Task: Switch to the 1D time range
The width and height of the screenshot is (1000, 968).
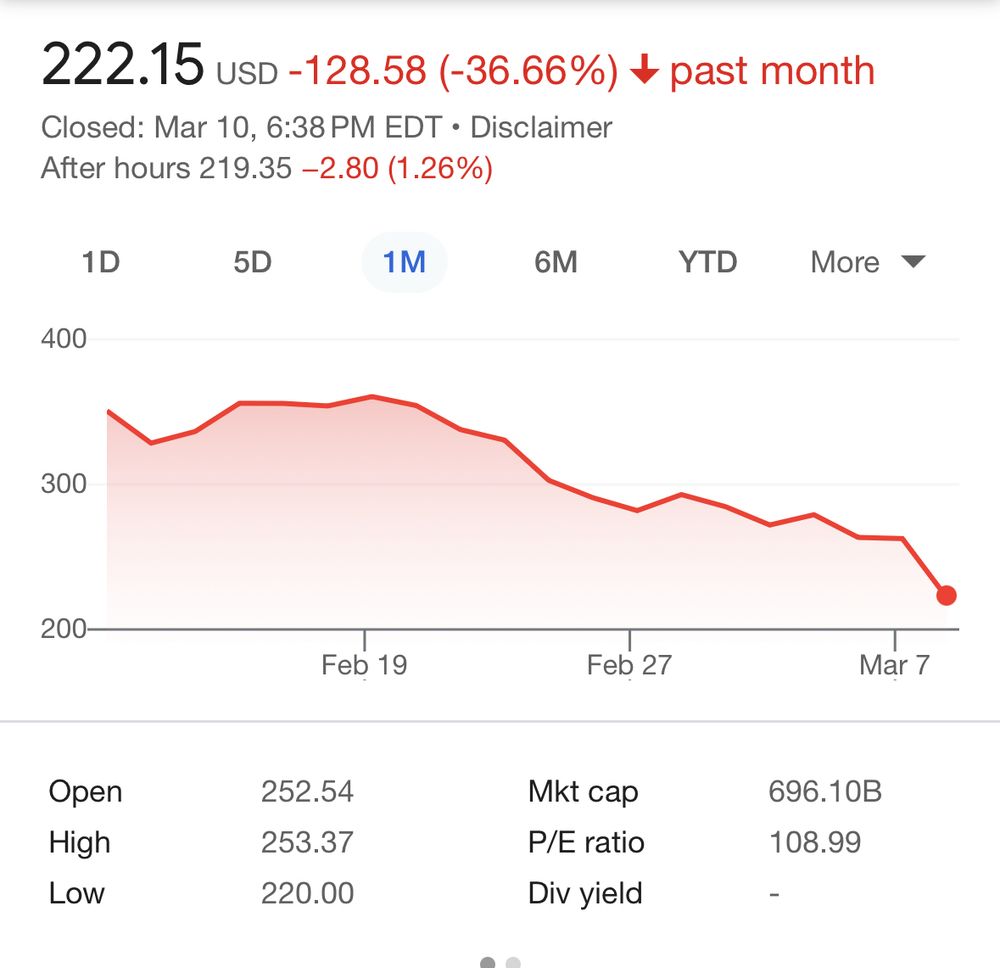Action: pyautogui.click(x=100, y=263)
